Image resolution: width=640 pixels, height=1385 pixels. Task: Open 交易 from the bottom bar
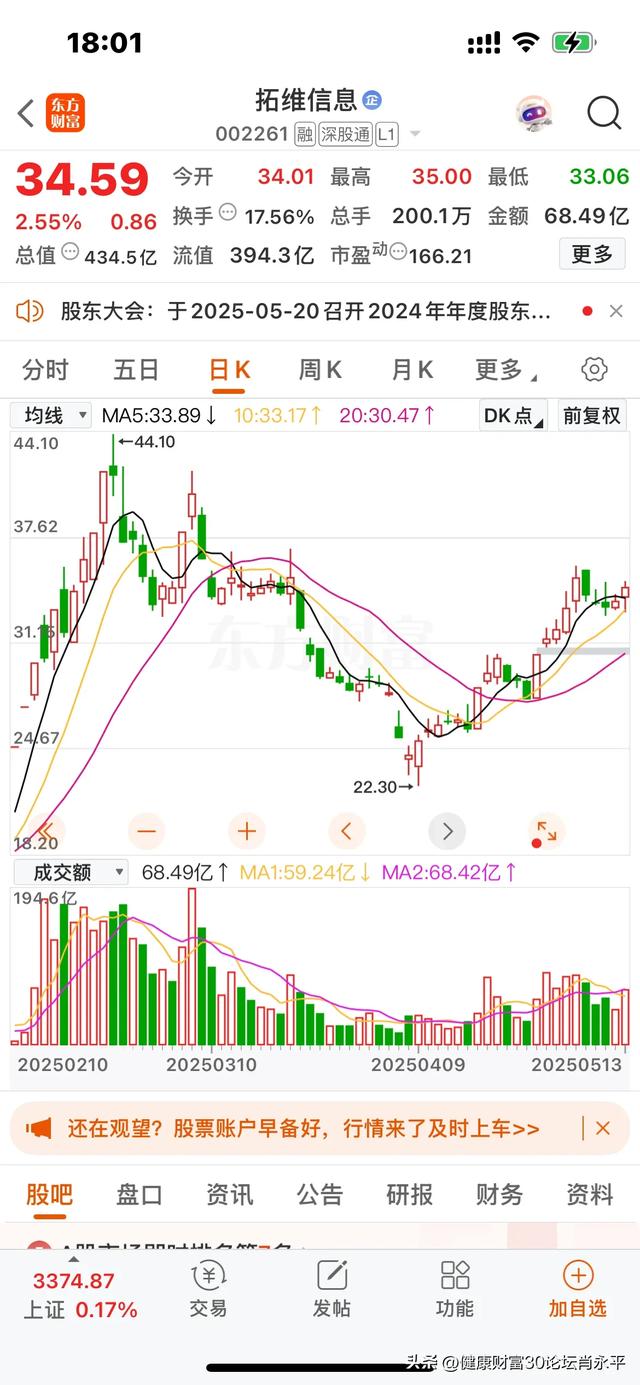click(208, 1290)
